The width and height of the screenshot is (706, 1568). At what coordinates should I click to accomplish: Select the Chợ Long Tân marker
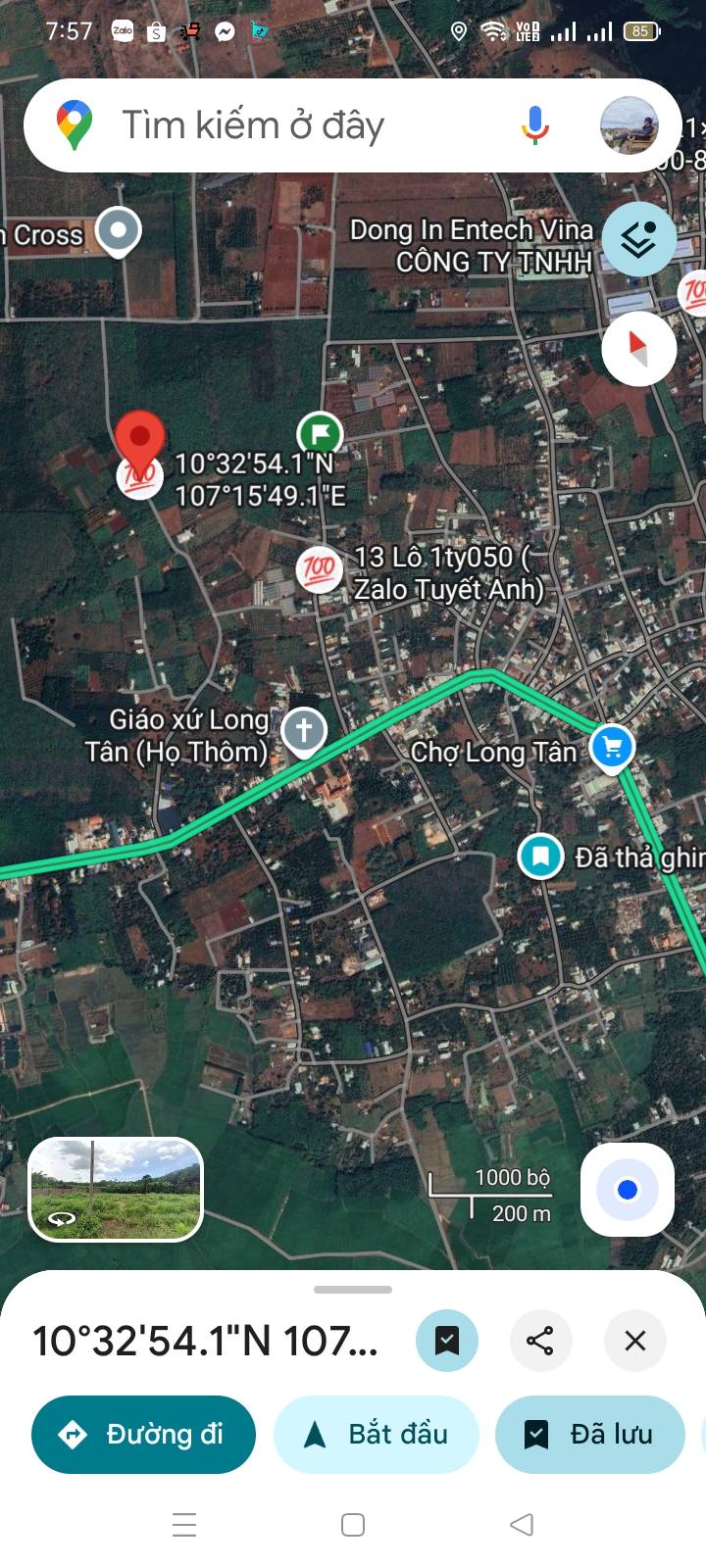613,749
